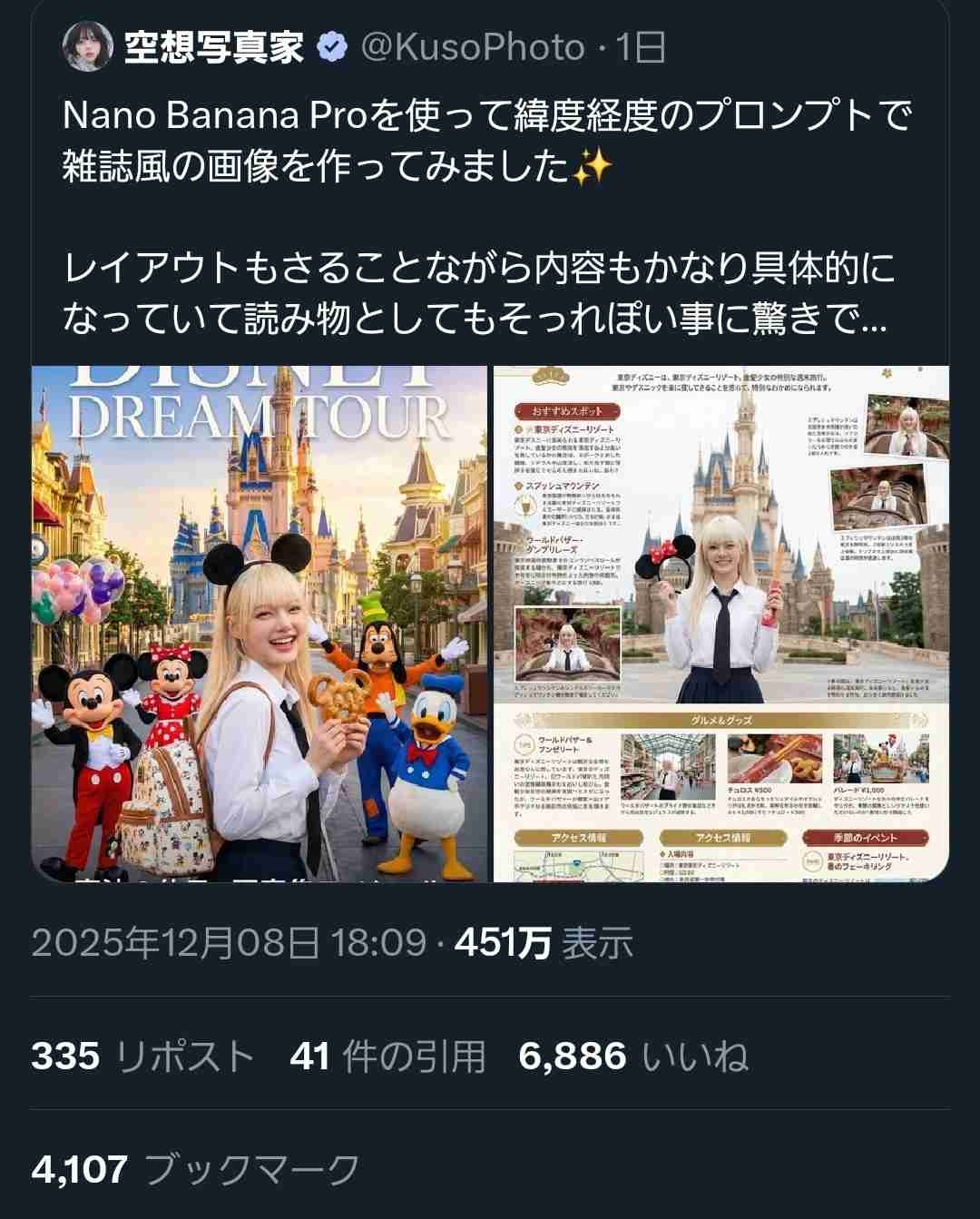Open the Disney Dream Tour cover image
The height and width of the screenshot is (1219, 980).
point(260,623)
